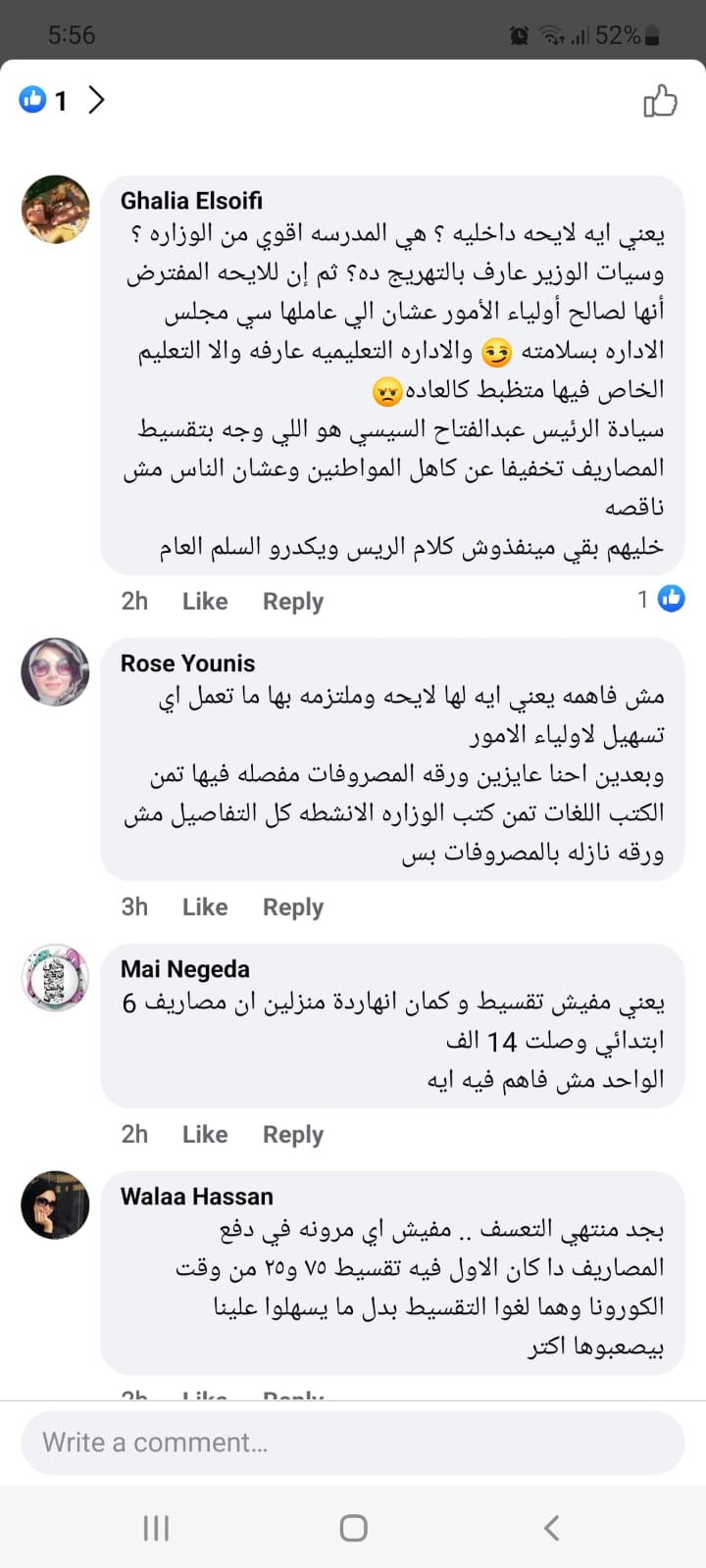Open Mai Negeda's profile picture

[56, 977]
